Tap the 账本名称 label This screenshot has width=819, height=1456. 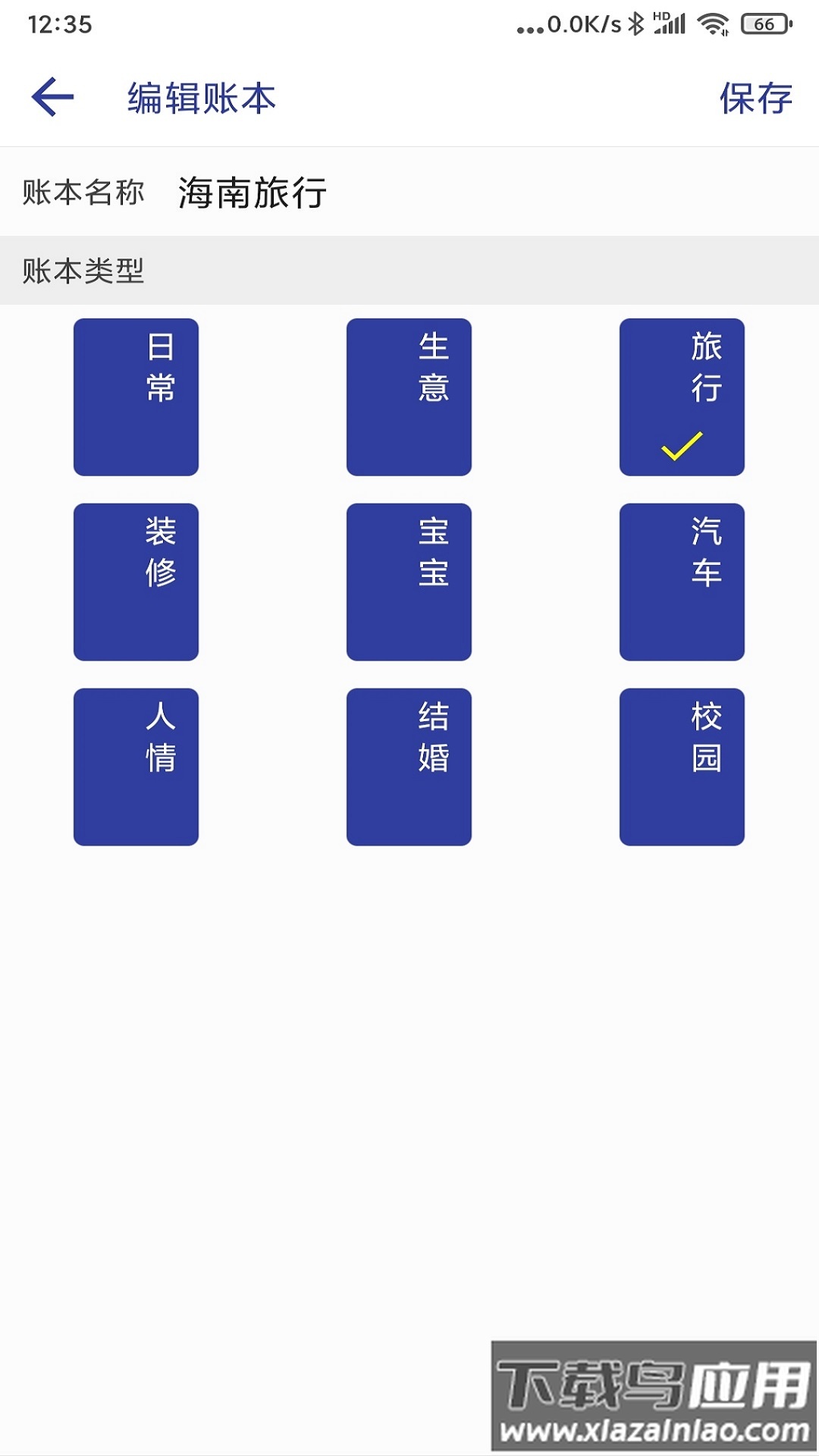(83, 193)
